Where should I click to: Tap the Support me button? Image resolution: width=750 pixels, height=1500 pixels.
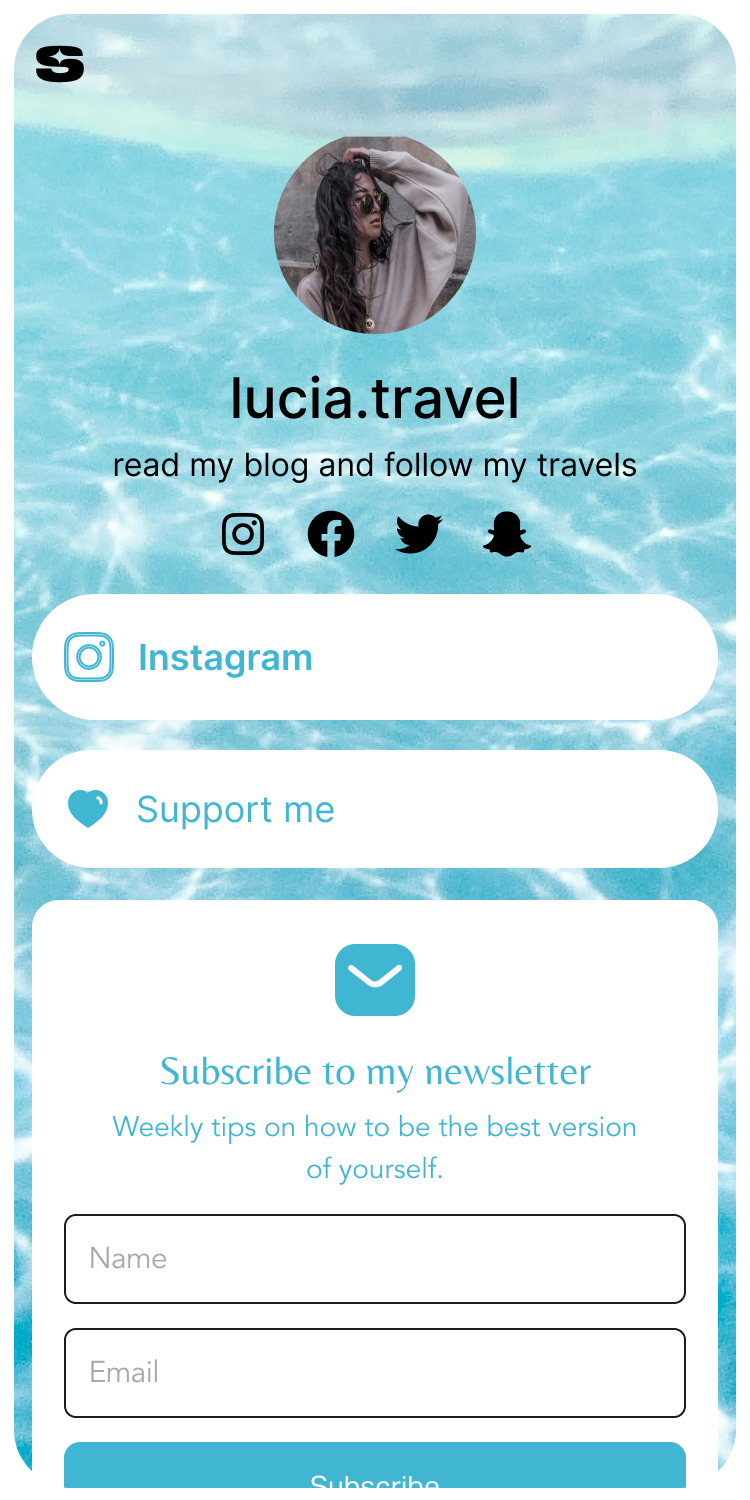[375, 809]
